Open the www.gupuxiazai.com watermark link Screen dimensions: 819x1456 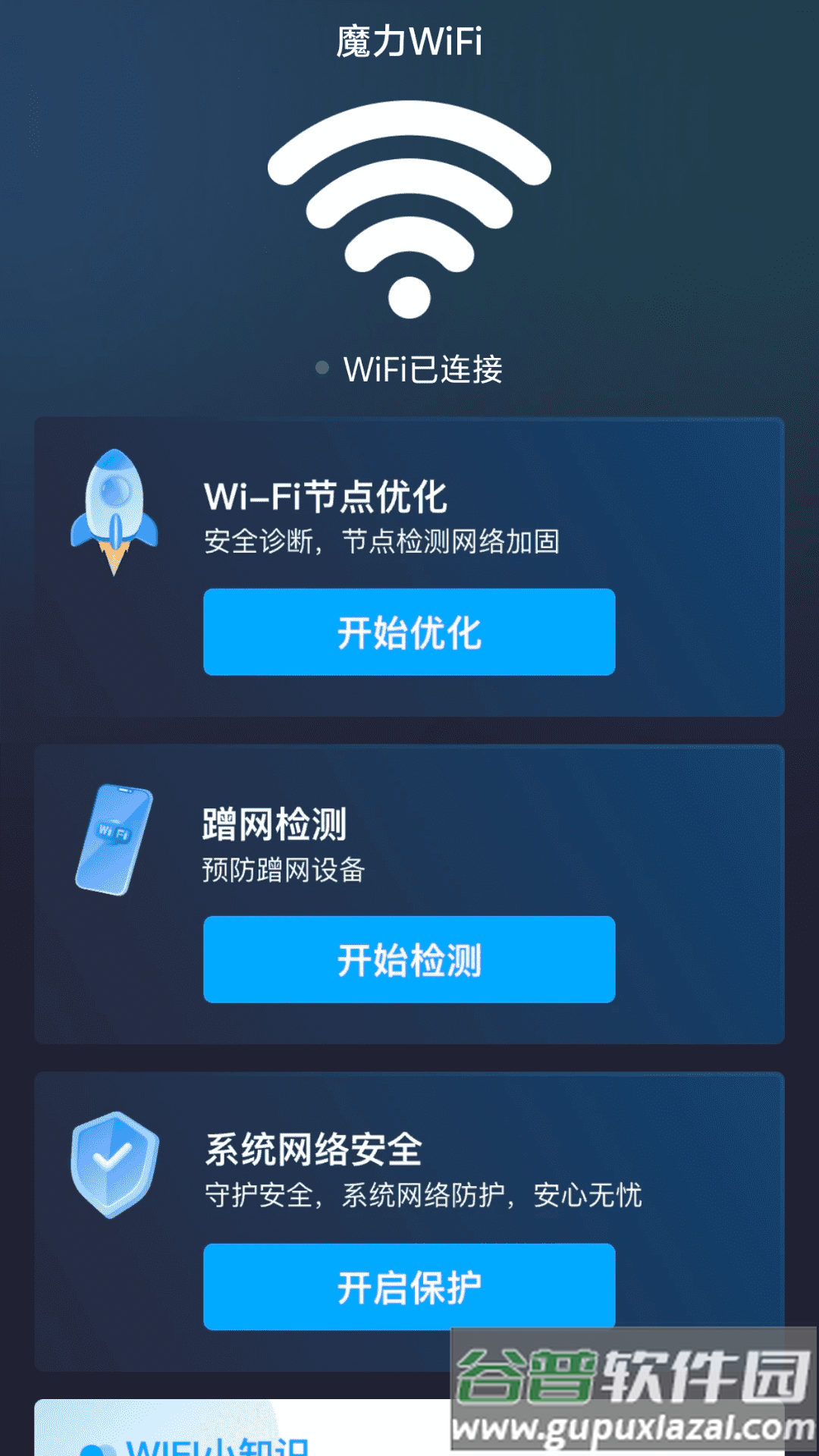point(635,1426)
